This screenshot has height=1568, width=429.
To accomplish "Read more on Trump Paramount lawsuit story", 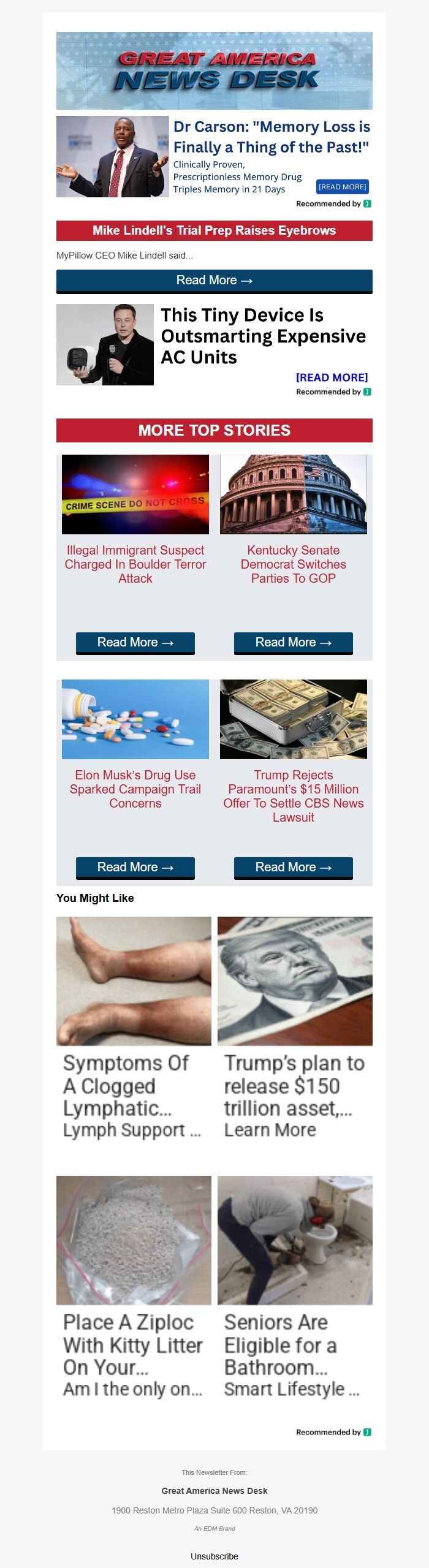I will [x=293, y=867].
